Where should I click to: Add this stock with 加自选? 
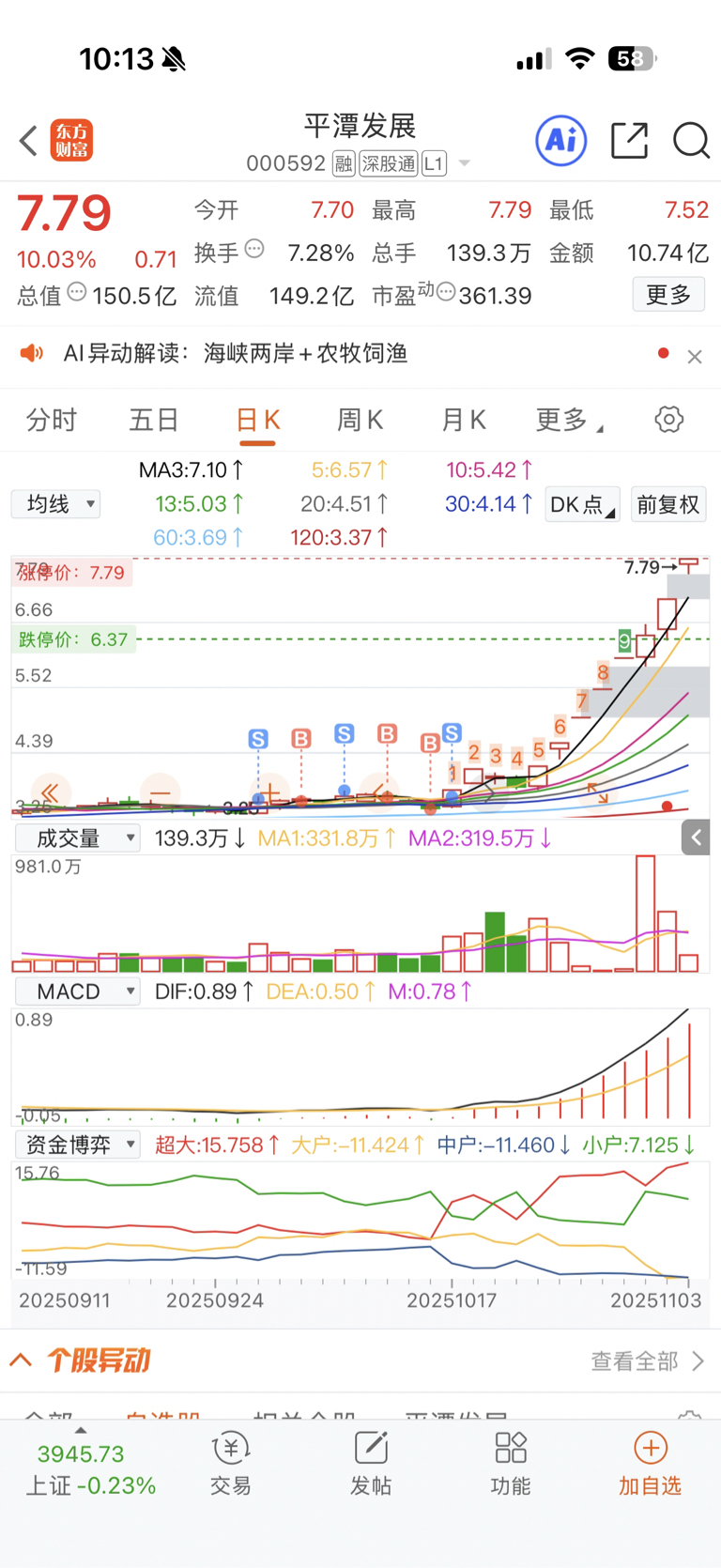(x=650, y=1463)
